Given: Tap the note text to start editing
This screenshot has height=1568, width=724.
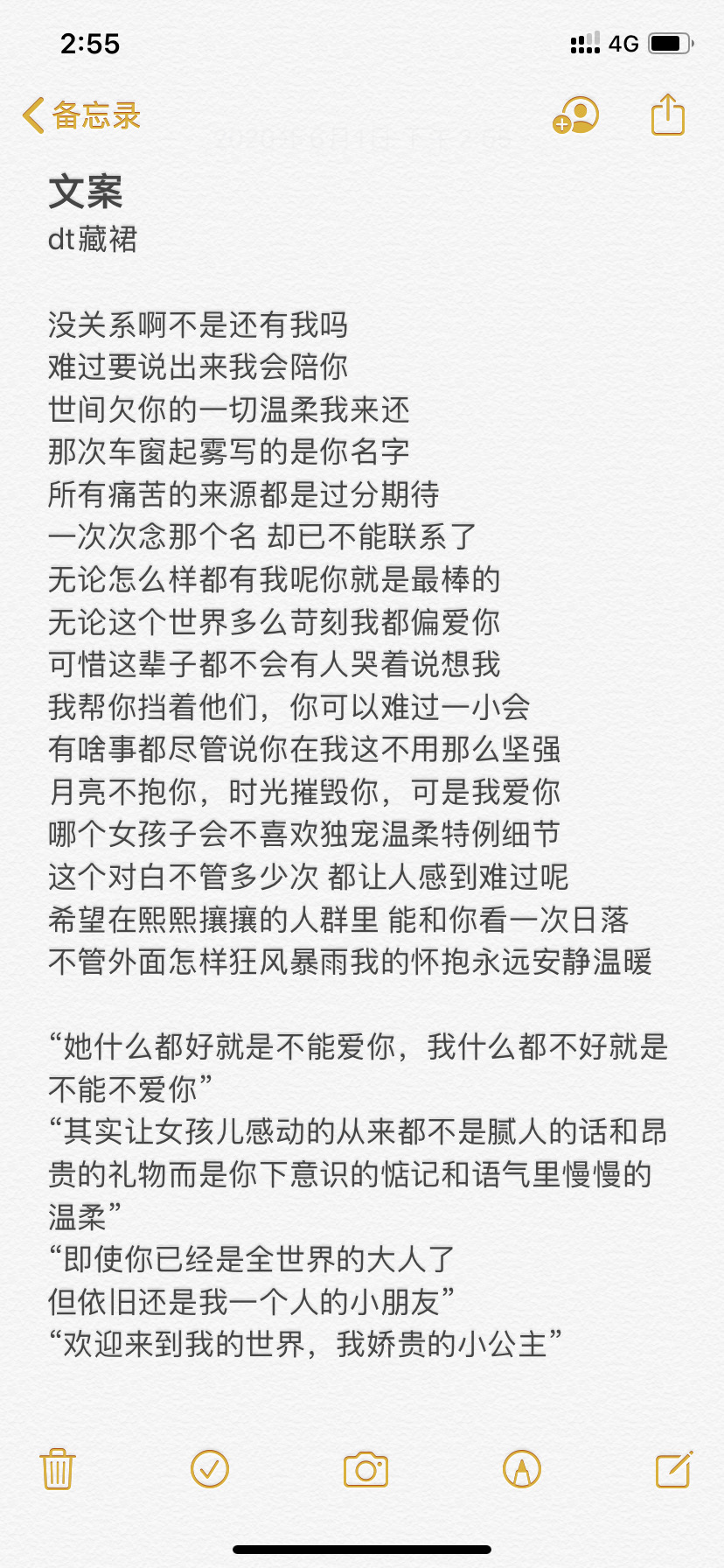Looking at the screenshot, I should (350, 665).
